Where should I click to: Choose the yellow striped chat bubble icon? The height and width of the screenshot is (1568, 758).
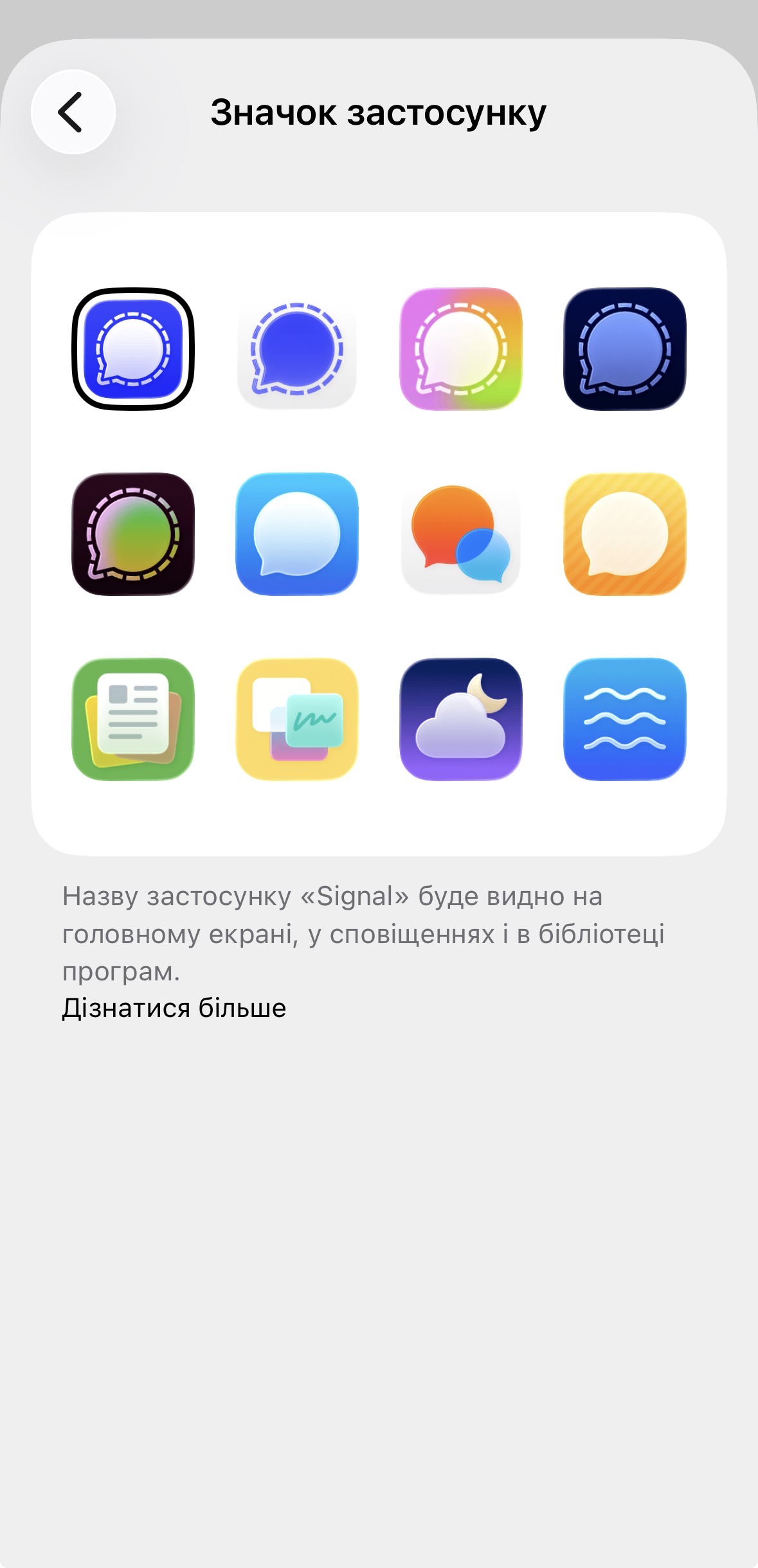(x=625, y=534)
